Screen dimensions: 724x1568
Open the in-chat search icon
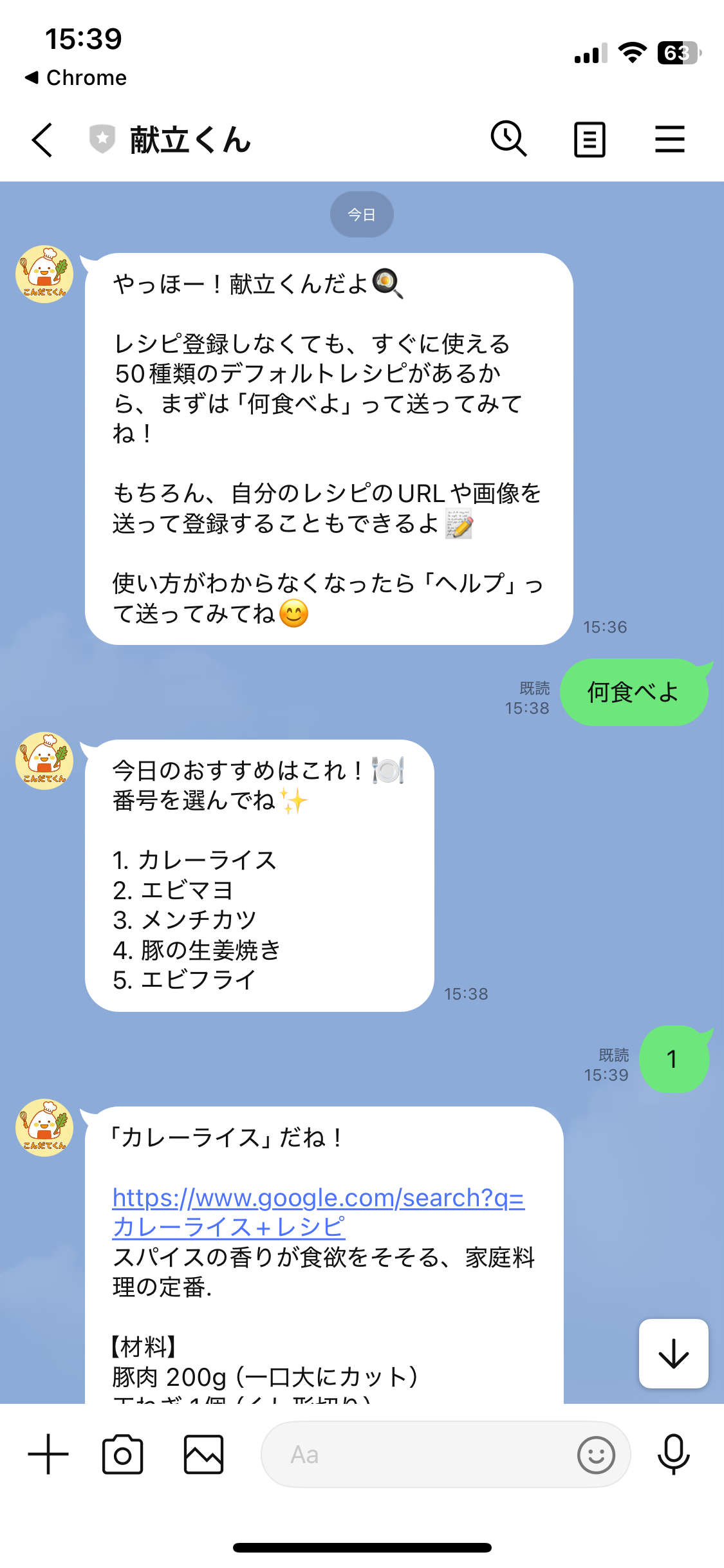(508, 138)
